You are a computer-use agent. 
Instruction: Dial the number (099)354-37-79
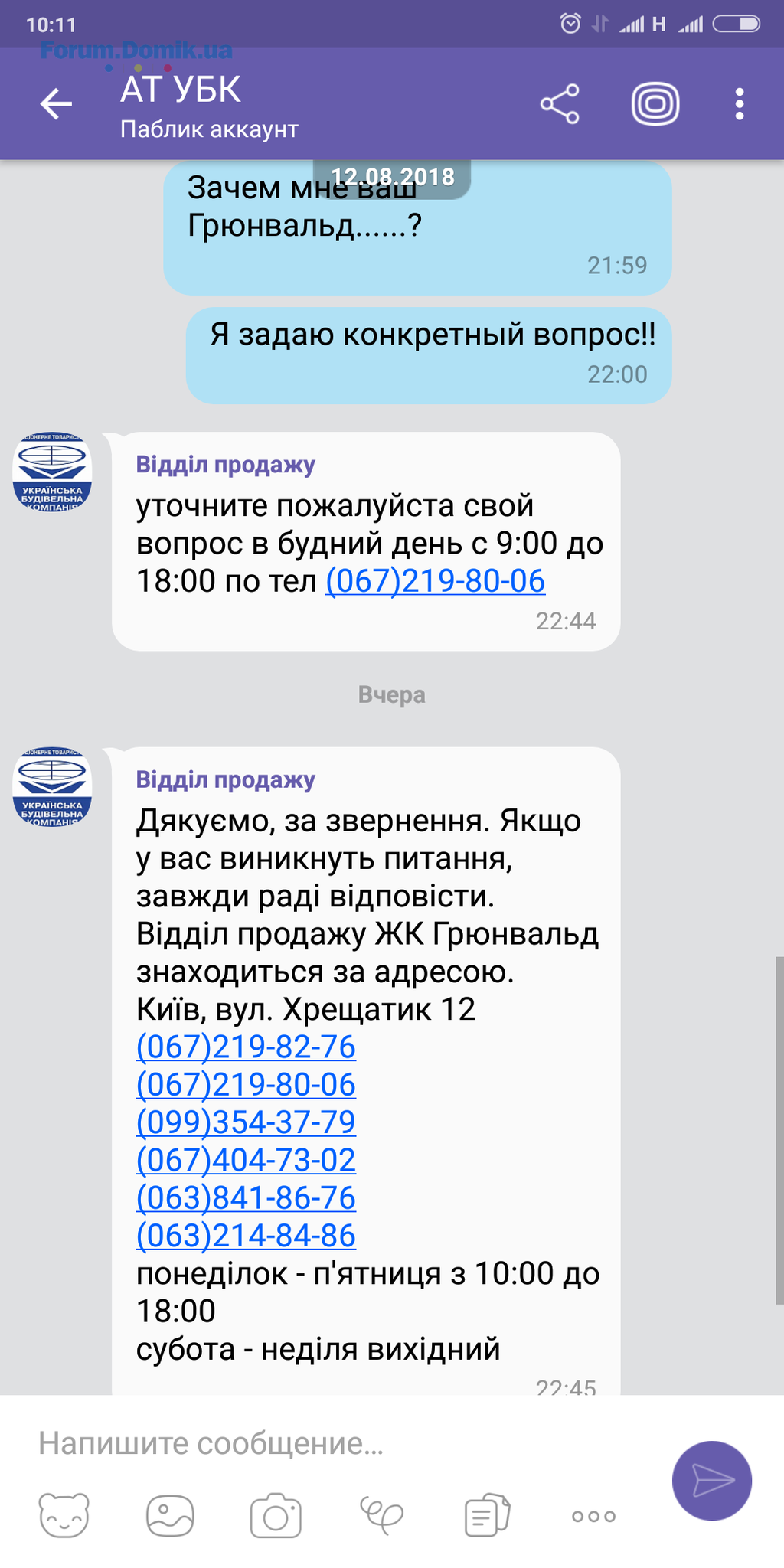246,1122
